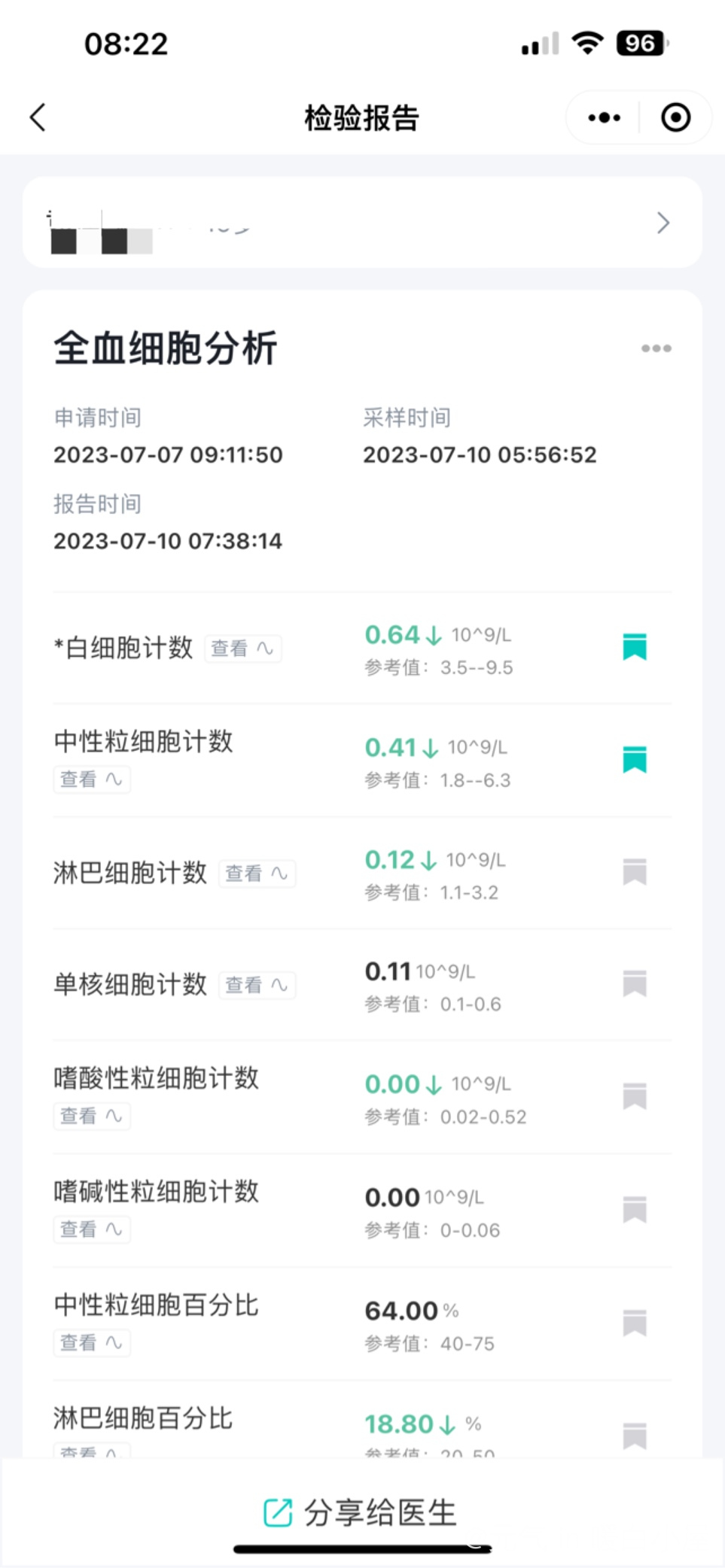725x1568 pixels.
Task: Bookmark the 淋巴细胞计数 result
Action: 635,872
